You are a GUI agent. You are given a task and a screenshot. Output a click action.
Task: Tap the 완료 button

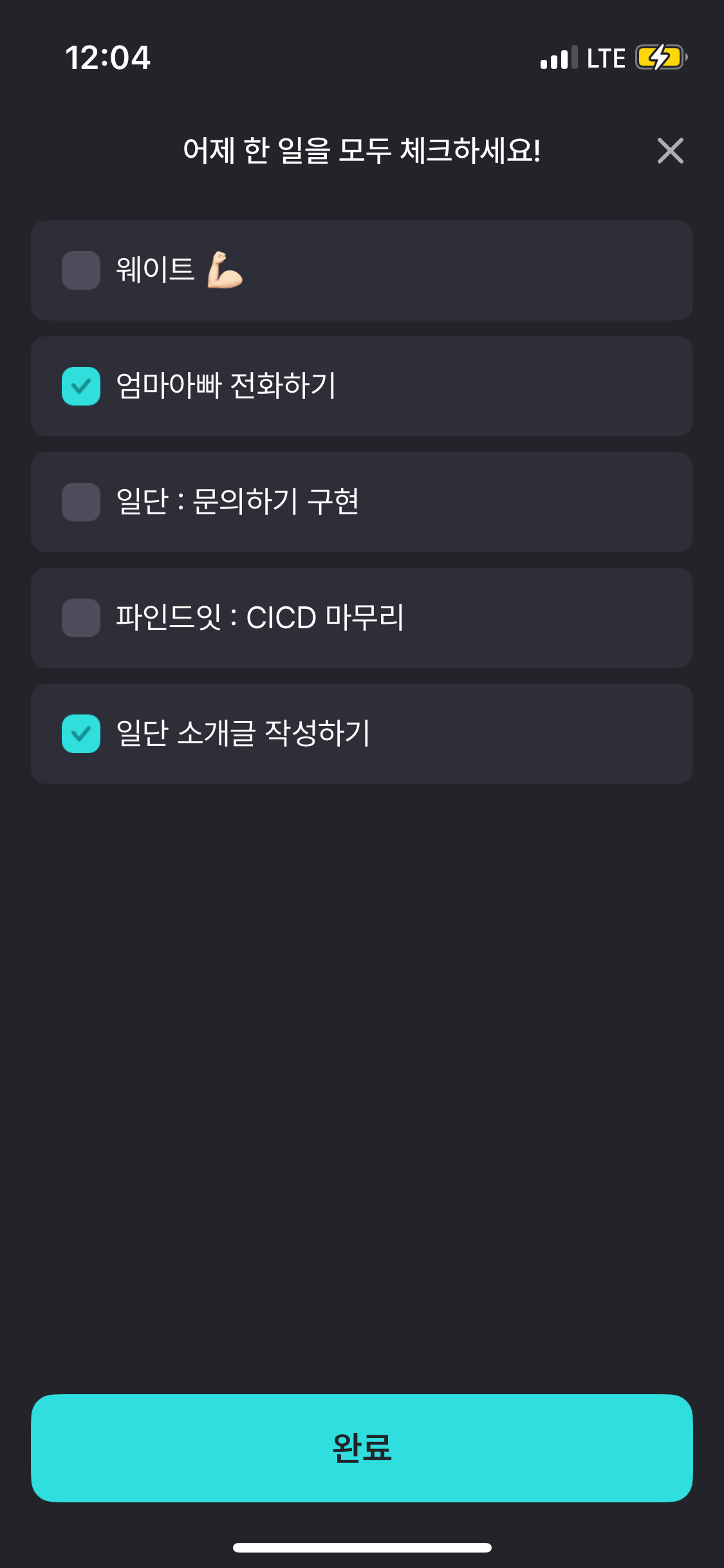362,1448
